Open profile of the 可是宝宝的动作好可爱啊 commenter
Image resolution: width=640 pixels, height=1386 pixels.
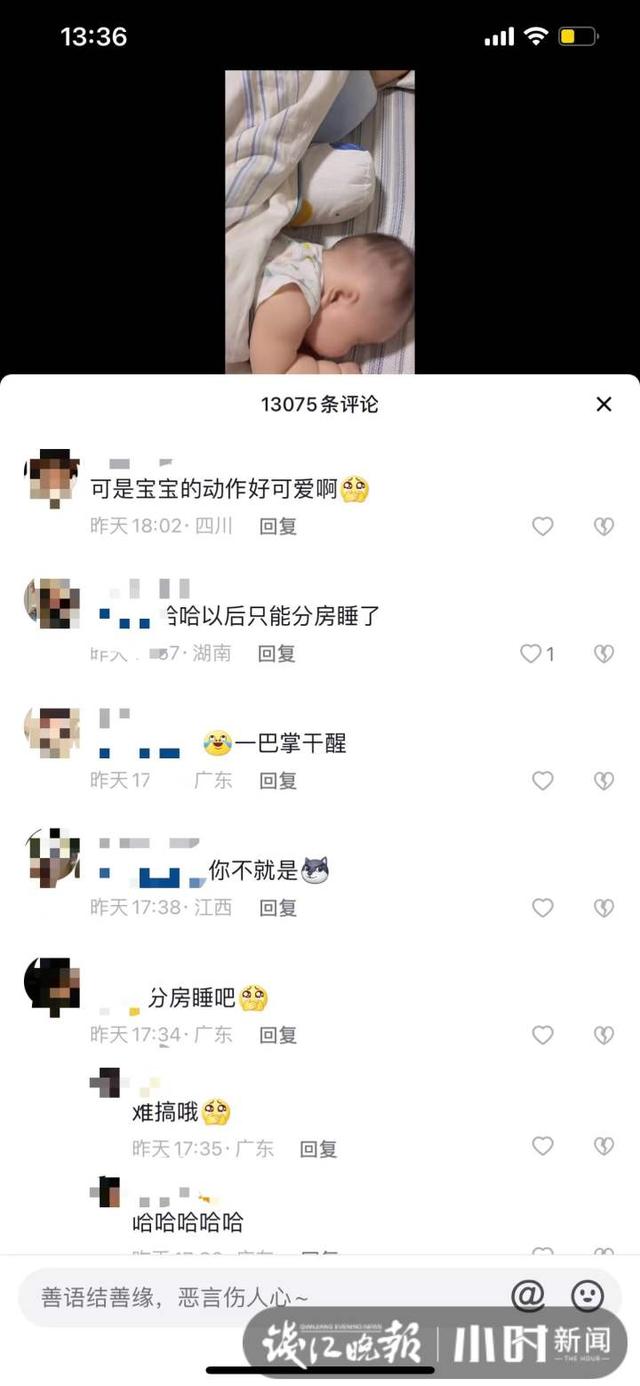coord(51,478)
